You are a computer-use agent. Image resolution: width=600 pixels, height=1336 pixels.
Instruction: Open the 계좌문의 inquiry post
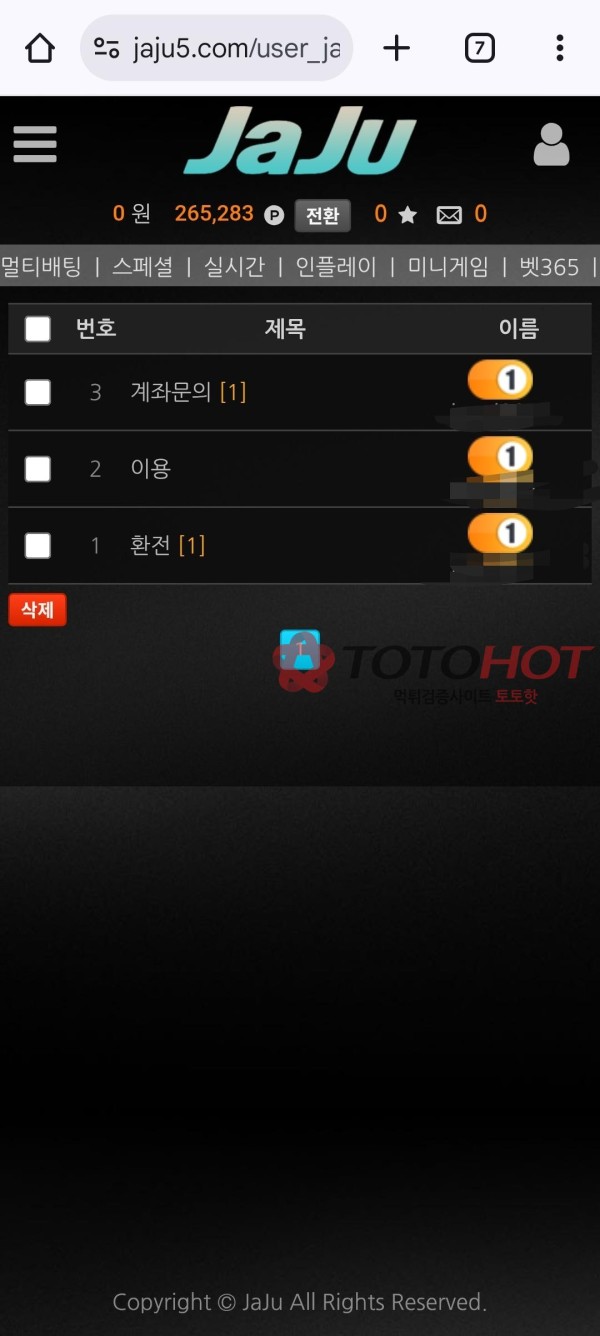click(171, 392)
